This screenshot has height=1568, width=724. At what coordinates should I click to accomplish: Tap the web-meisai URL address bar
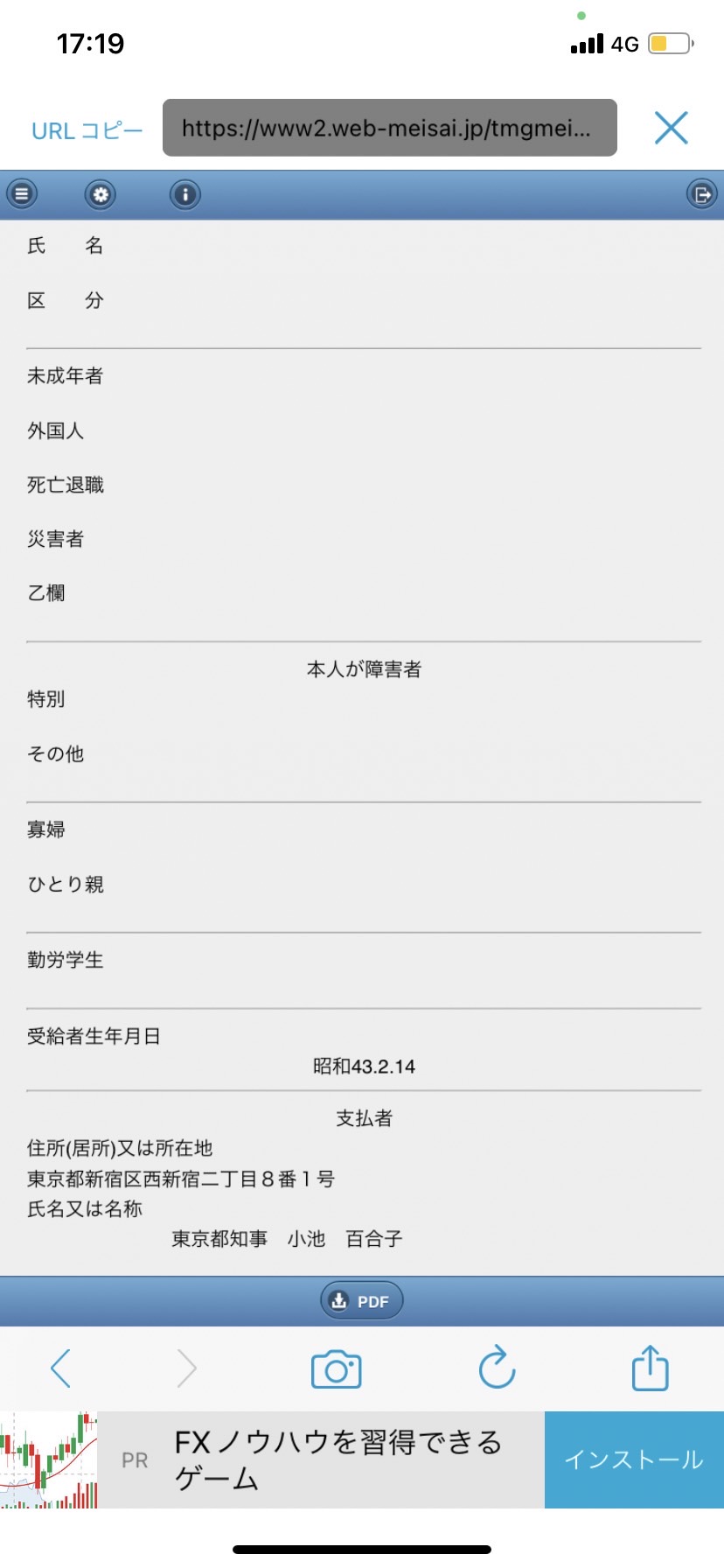(390, 128)
